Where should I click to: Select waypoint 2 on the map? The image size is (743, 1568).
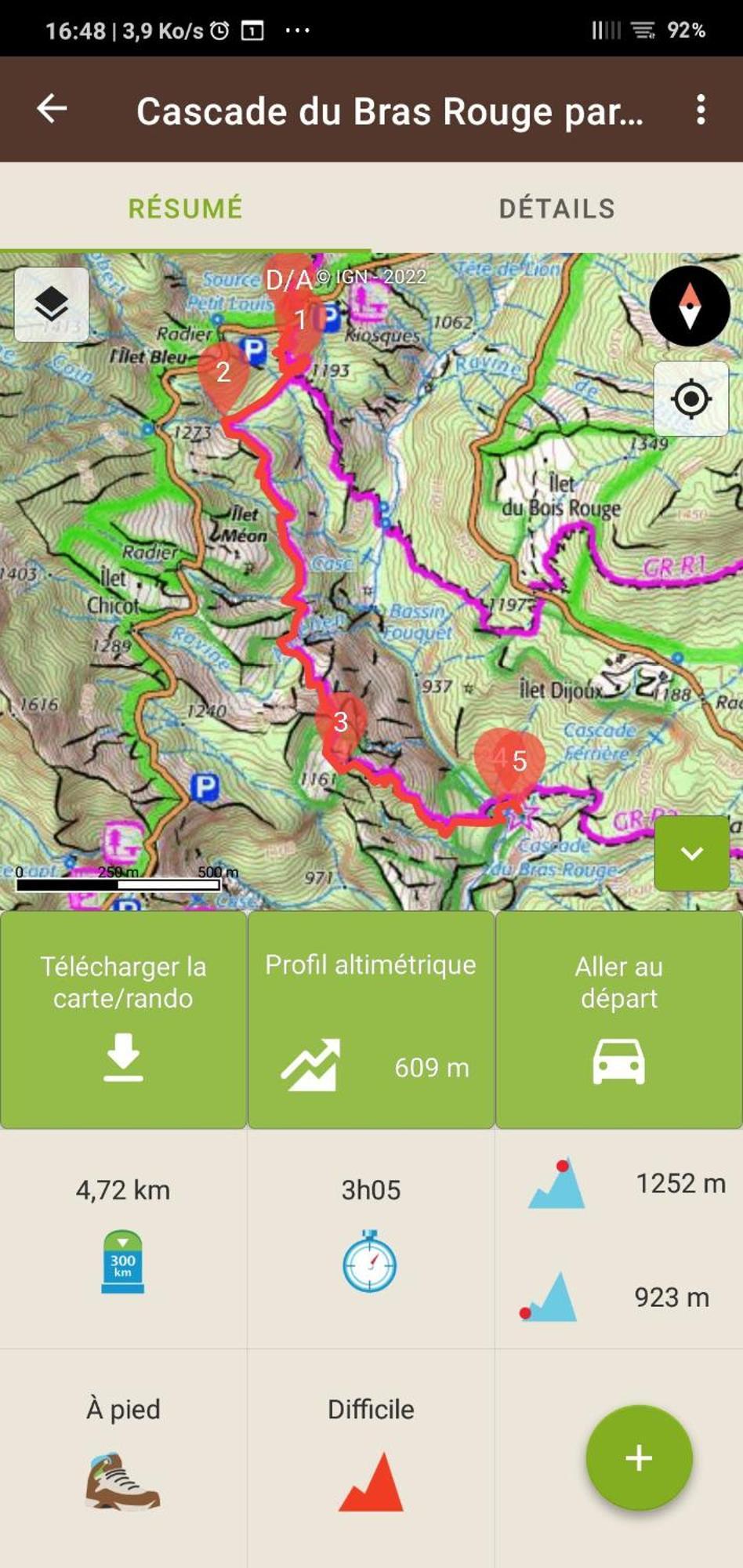[x=223, y=373]
